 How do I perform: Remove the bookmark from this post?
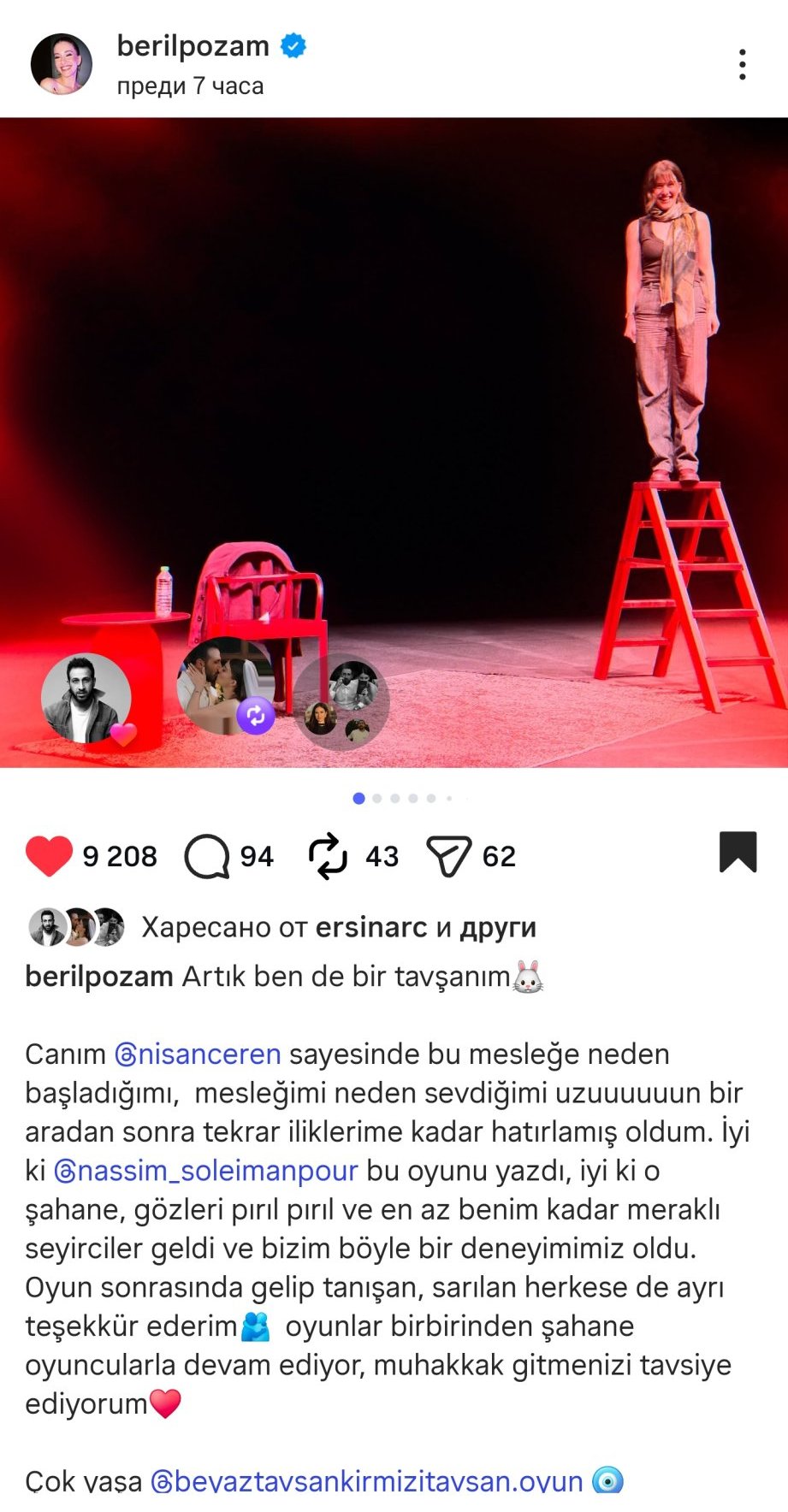tap(738, 853)
